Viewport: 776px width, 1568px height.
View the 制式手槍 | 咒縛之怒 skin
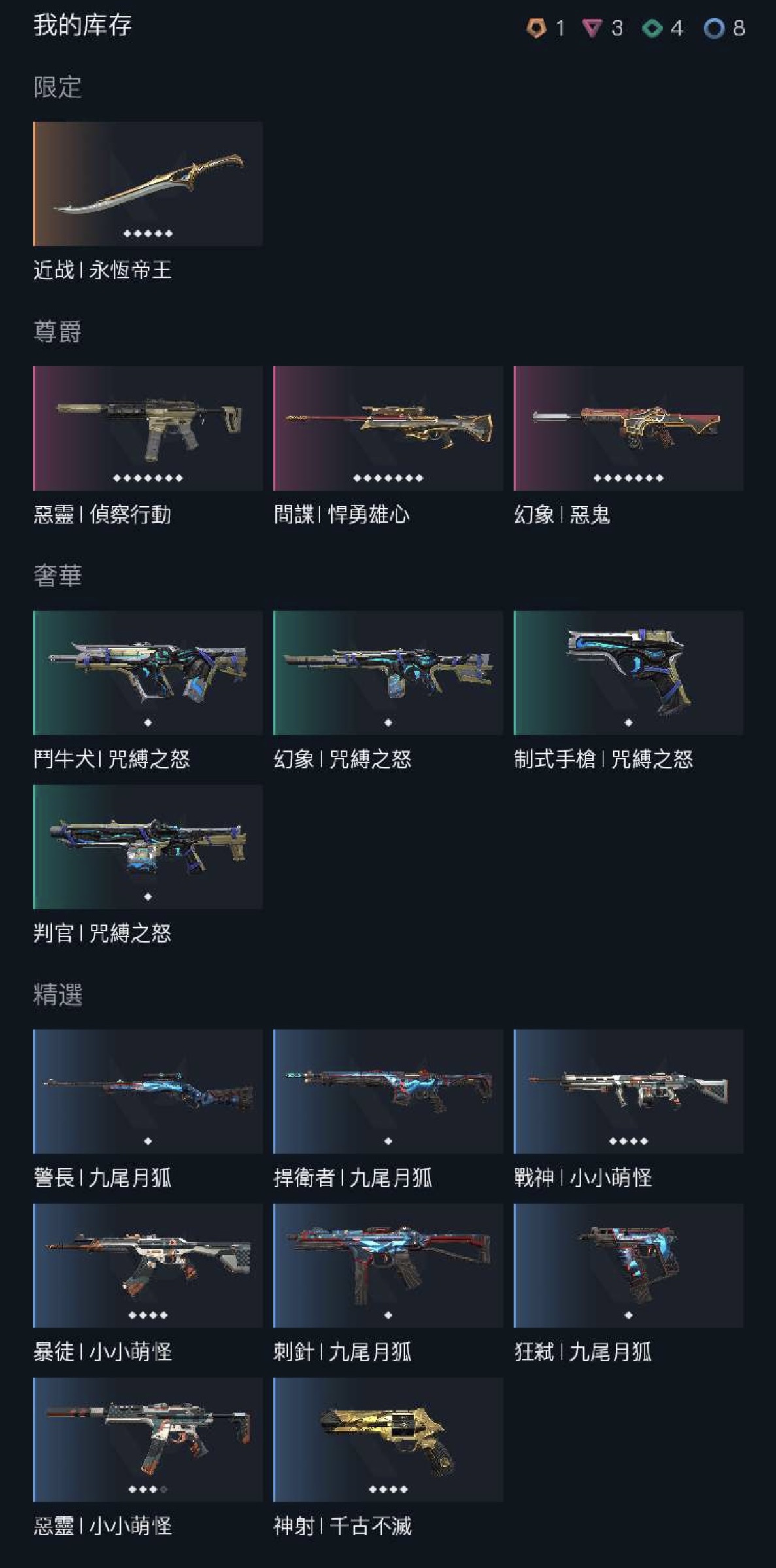click(x=628, y=672)
